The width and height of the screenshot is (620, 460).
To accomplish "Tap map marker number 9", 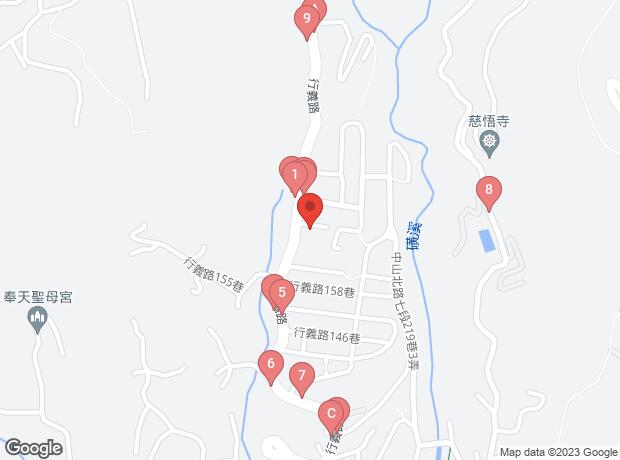I will pyautogui.click(x=308, y=17).
